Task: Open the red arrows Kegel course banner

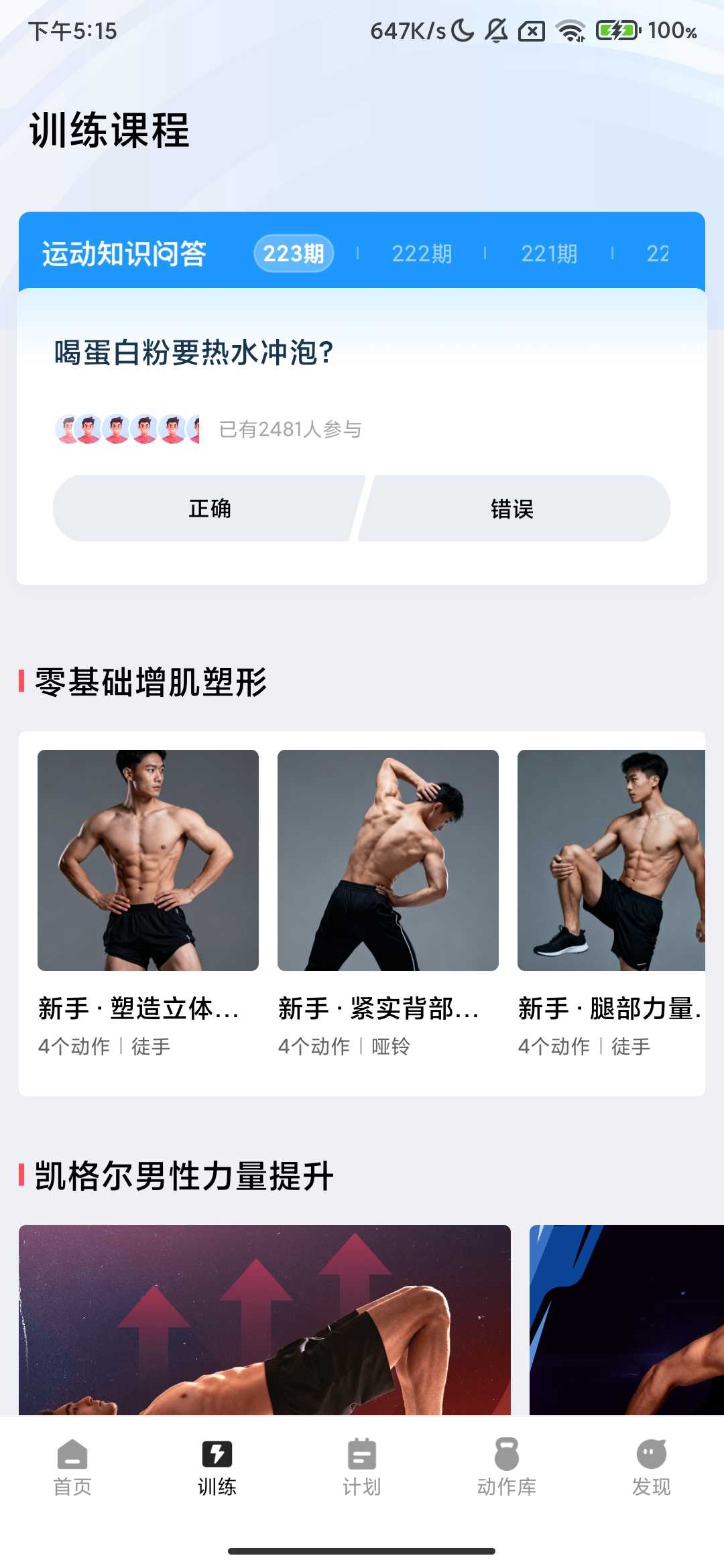Action: coord(265,1320)
